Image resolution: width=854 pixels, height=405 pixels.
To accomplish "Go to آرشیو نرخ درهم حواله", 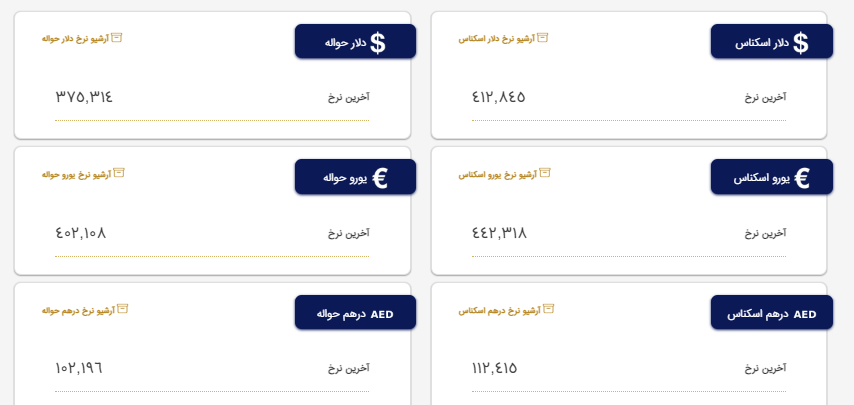I will (83, 310).
